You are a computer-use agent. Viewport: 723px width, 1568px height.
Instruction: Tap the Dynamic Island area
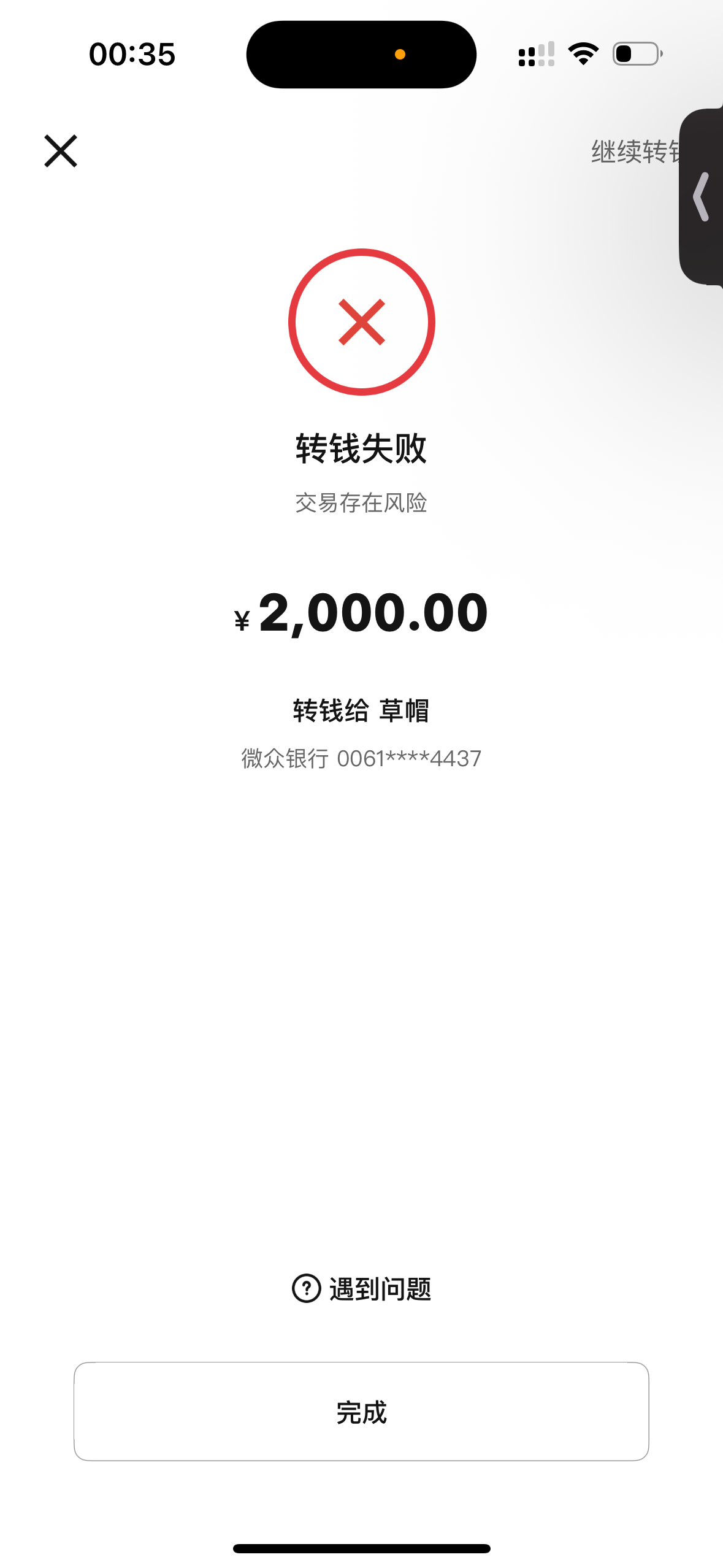361,54
